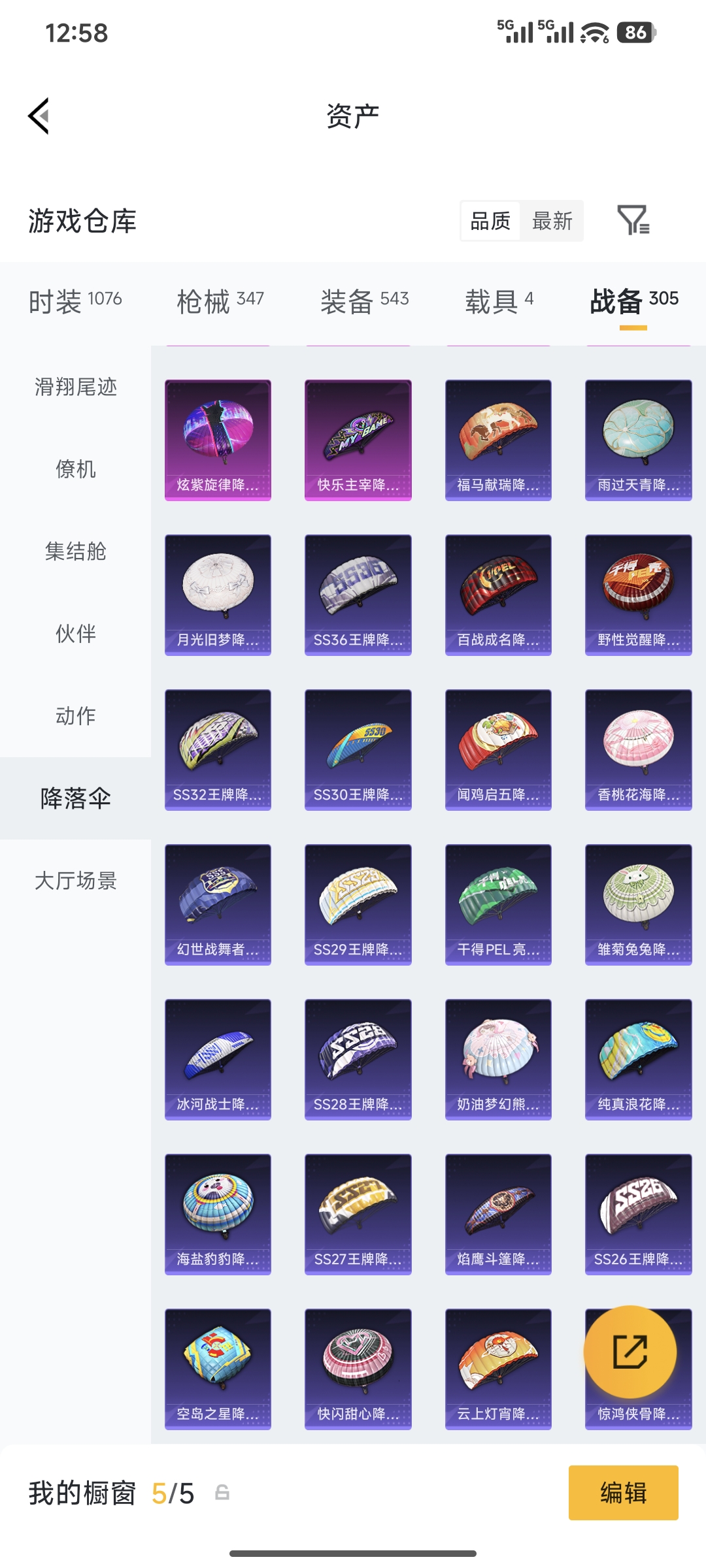Select the 快乐主宰 parachute thumbnail
This screenshot has width=706, height=1568.
coord(358,438)
